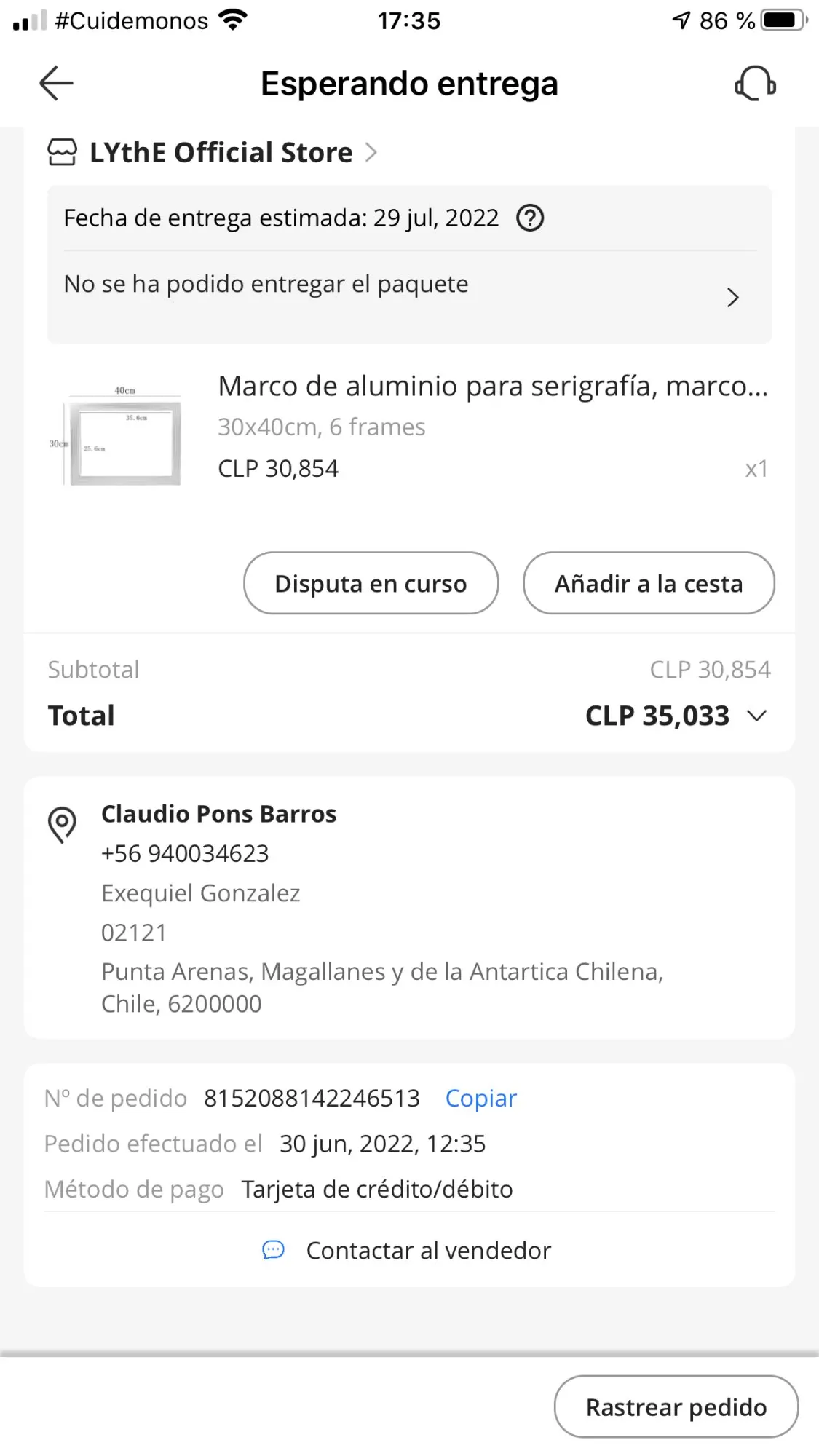Copy the order number
819x1456 pixels.
point(480,1098)
